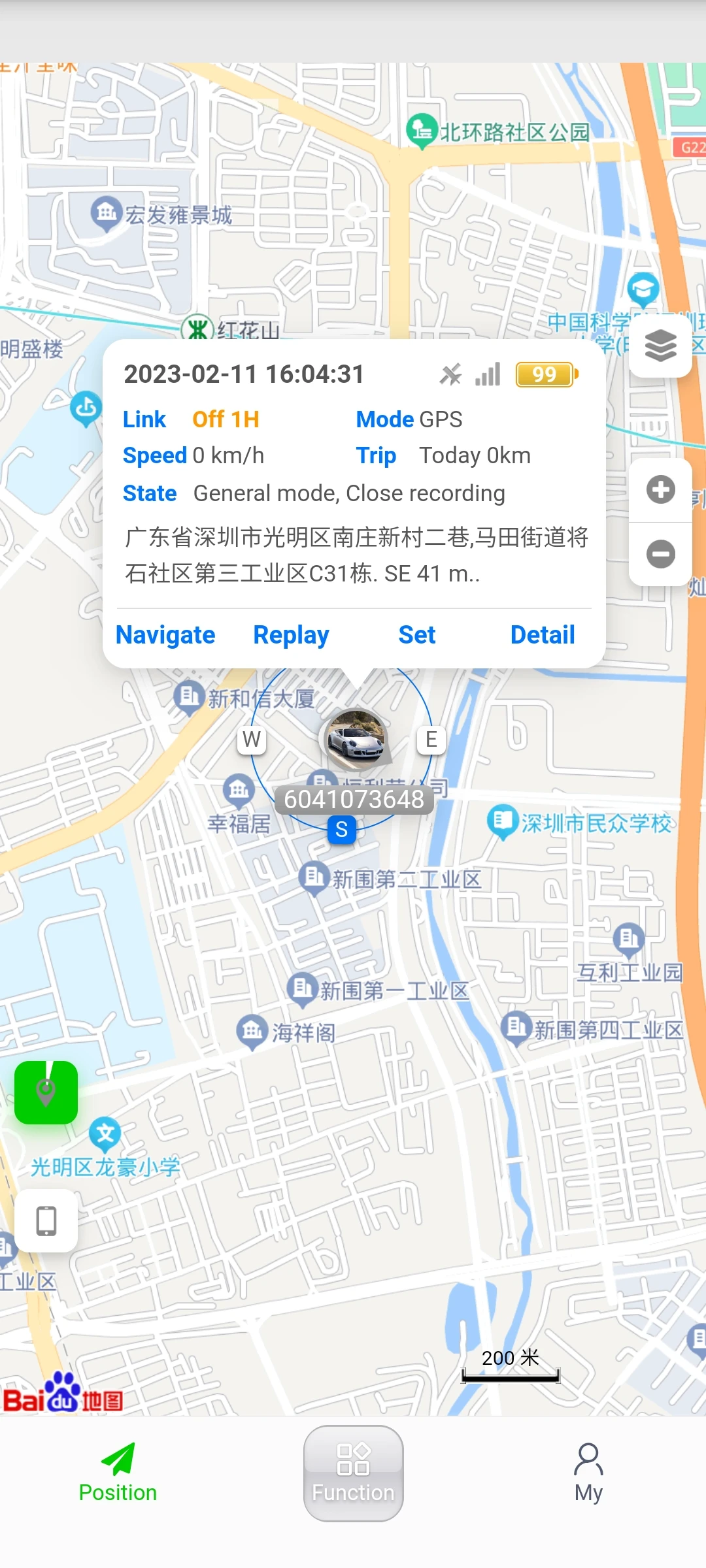
Task: Open the Function tab
Action: (x=353, y=1474)
